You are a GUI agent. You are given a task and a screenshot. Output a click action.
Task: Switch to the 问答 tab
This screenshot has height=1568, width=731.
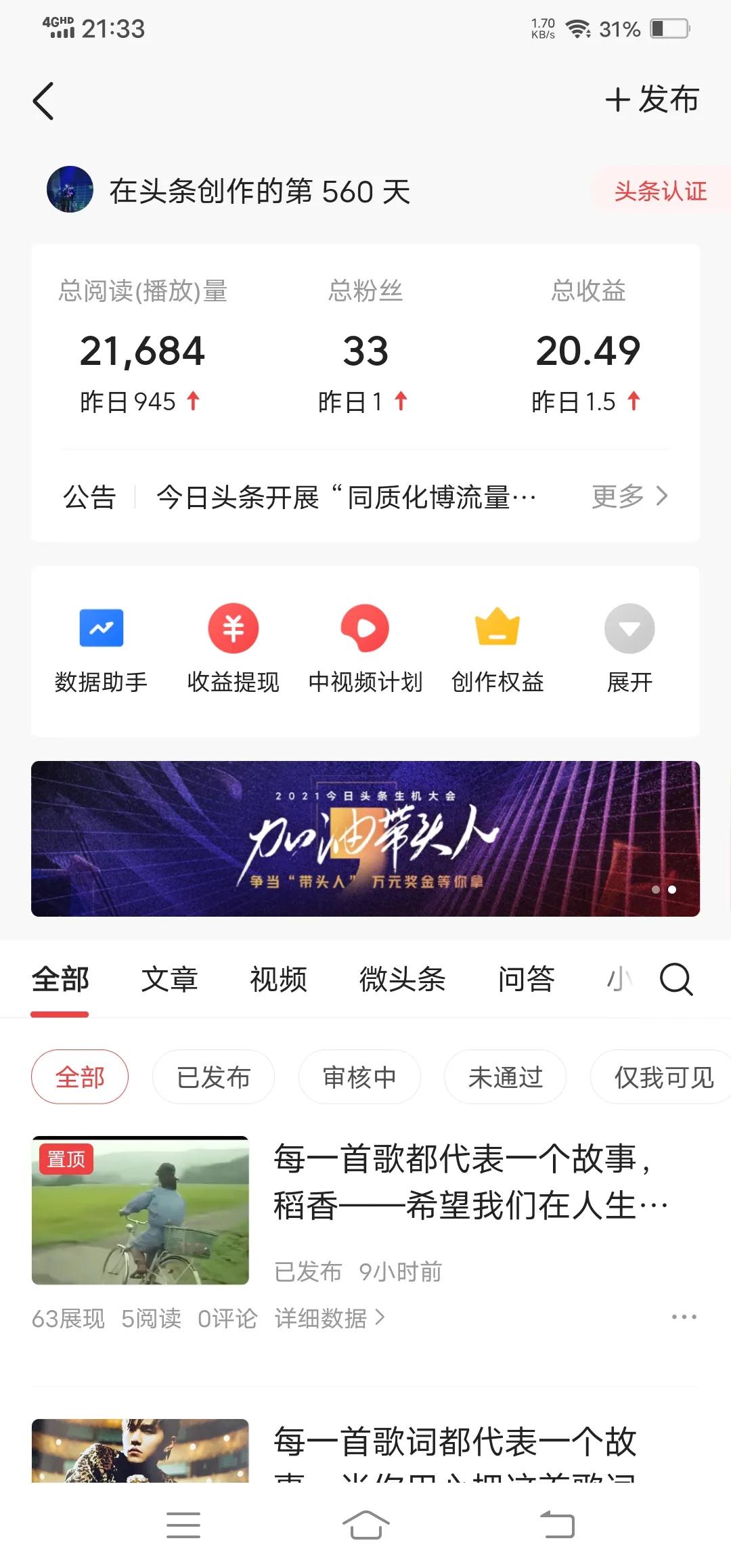tap(527, 980)
